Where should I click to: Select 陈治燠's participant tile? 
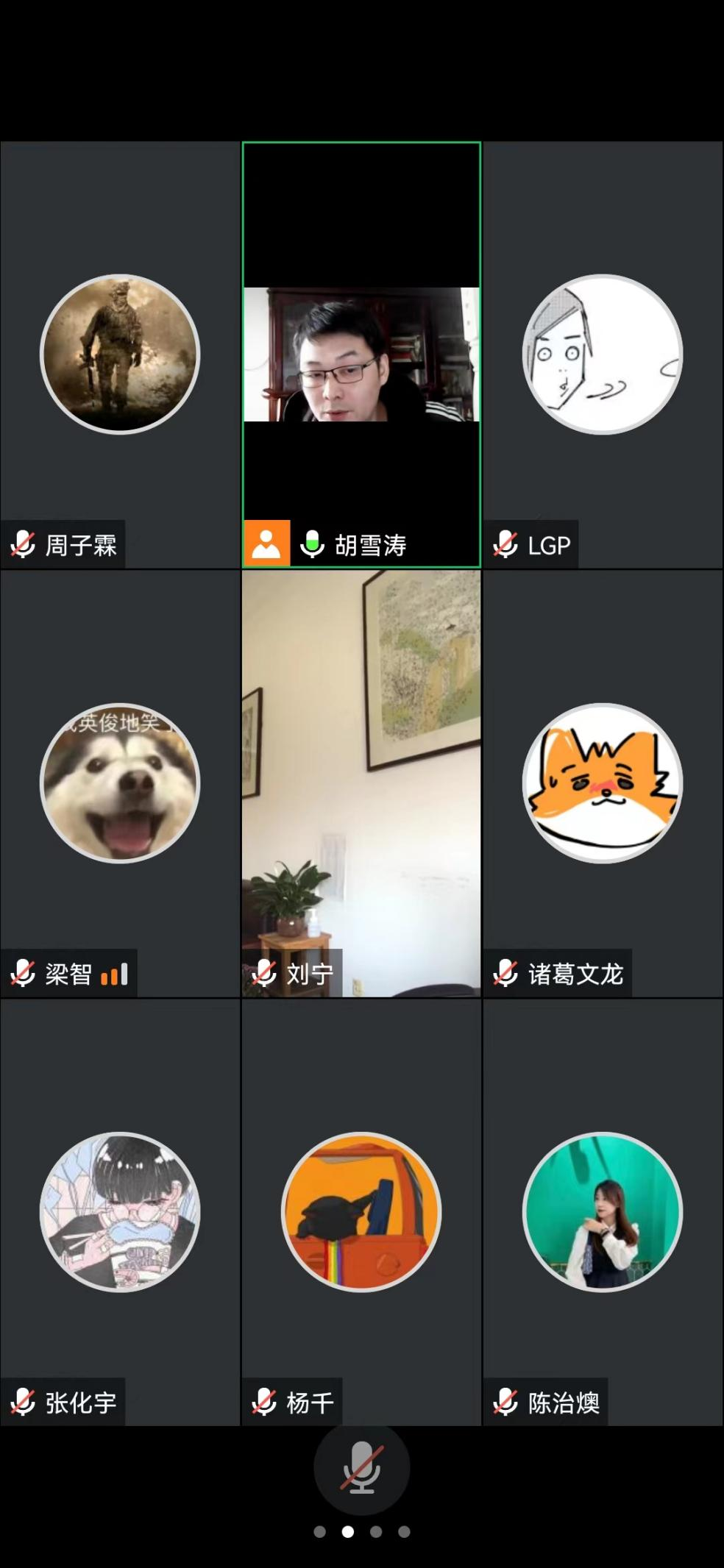(603, 1212)
